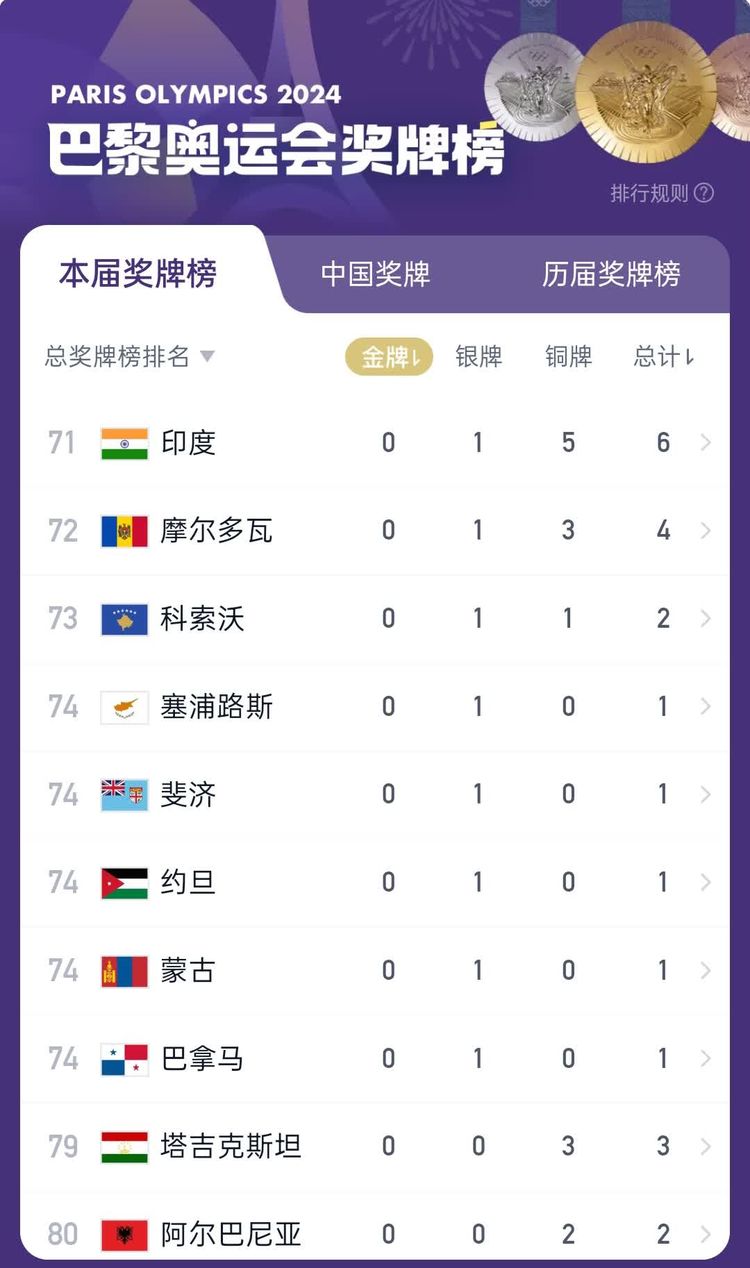View 蒙古 medal details
750x1268 pixels.
(375, 971)
